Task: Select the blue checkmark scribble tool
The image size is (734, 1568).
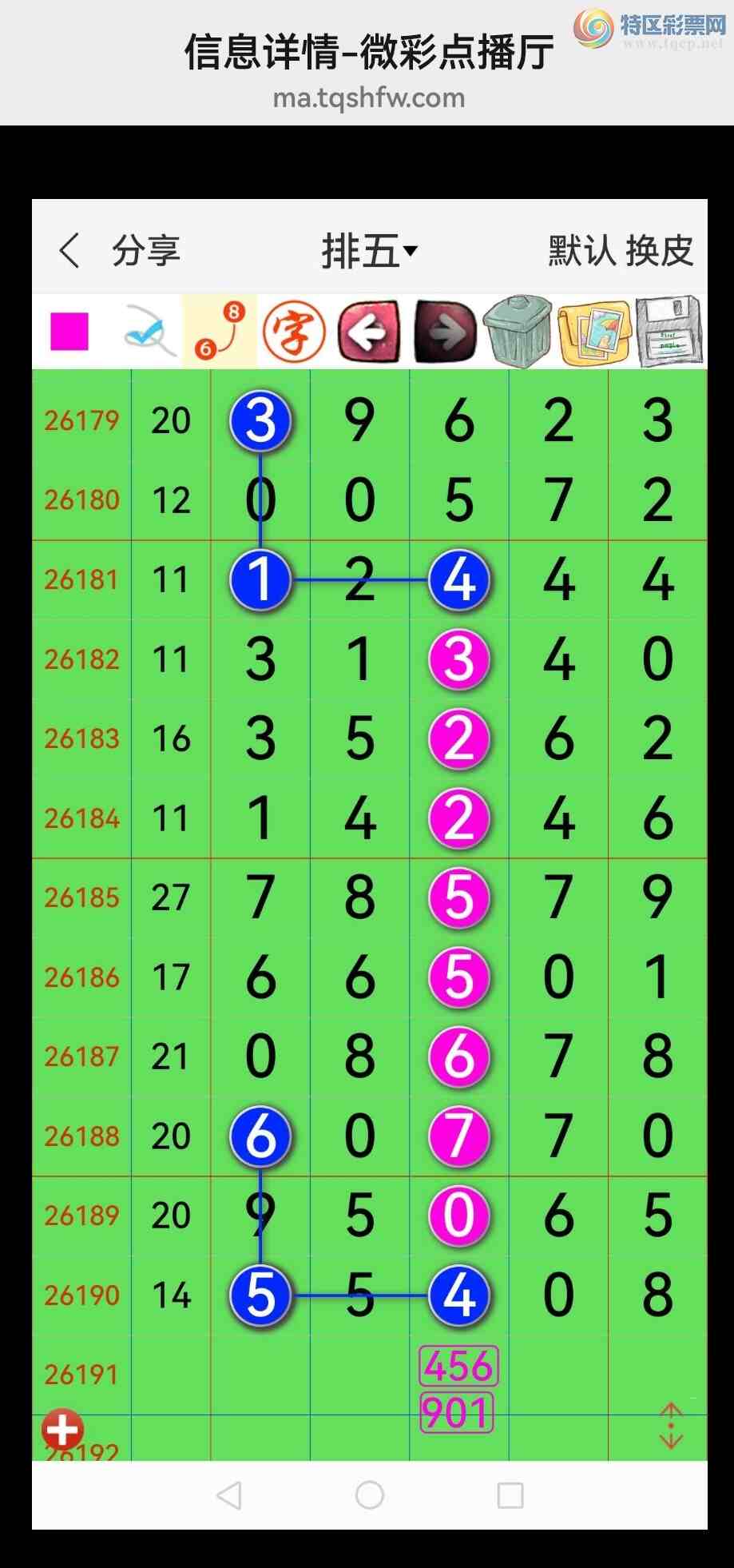Action: coord(149,330)
